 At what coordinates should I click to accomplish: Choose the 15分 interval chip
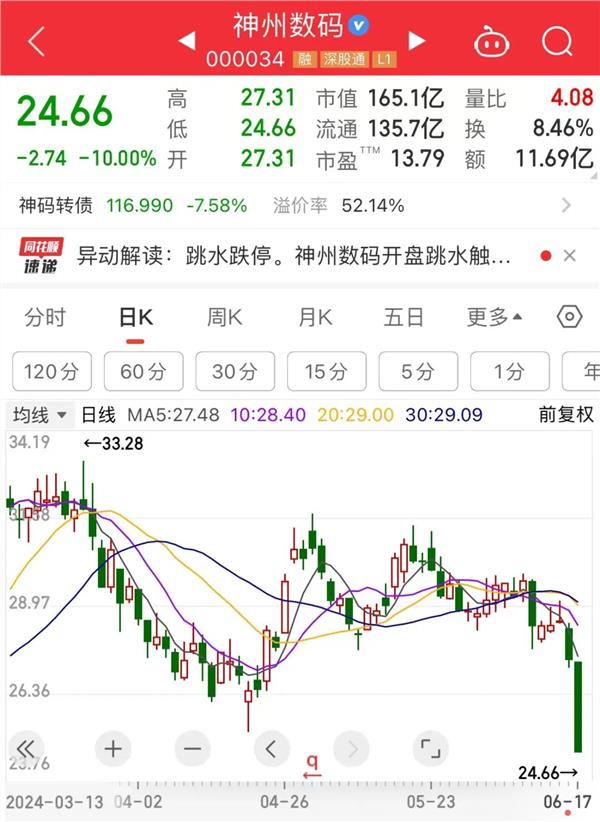coord(328,372)
